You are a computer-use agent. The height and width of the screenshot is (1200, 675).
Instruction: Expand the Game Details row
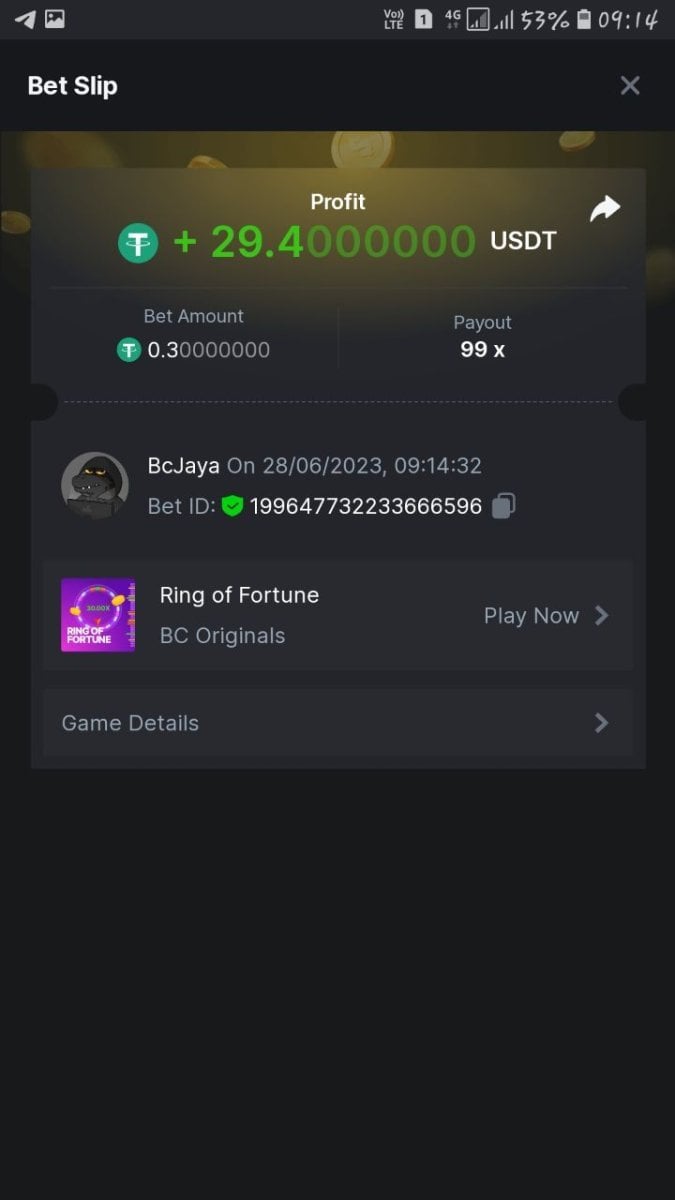click(338, 723)
